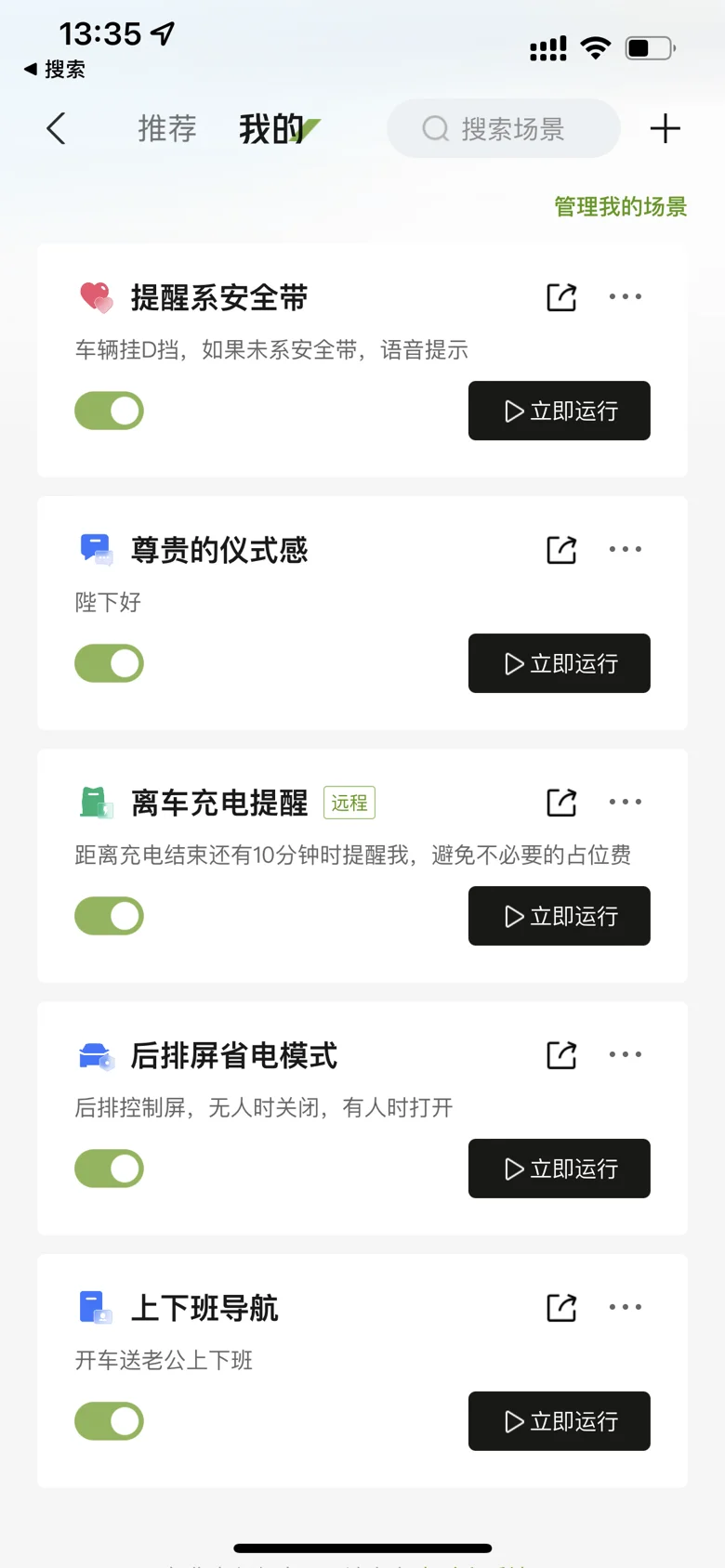Tap 立即运行 for 离车充电提醒
This screenshot has width=725, height=1568.
(559, 916)
